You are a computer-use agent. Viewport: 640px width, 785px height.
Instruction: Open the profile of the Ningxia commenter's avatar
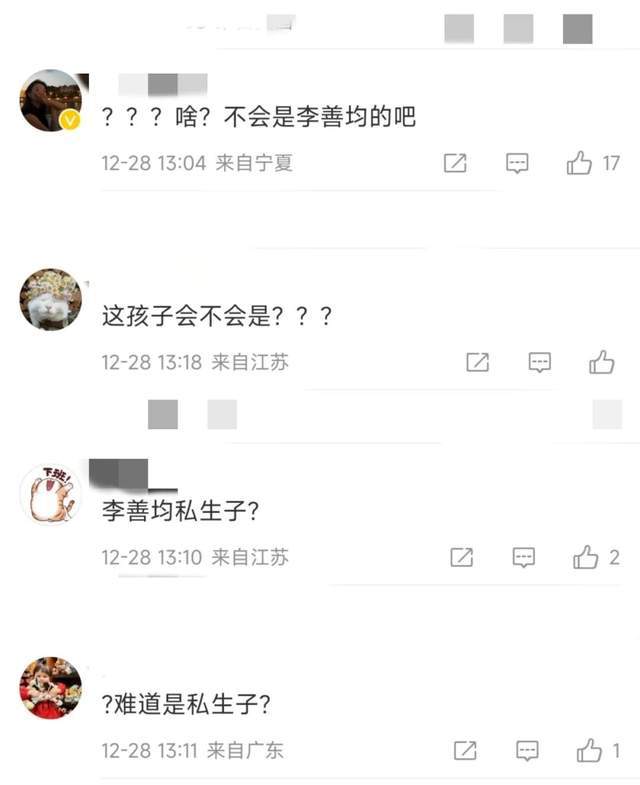click(50, 101)
